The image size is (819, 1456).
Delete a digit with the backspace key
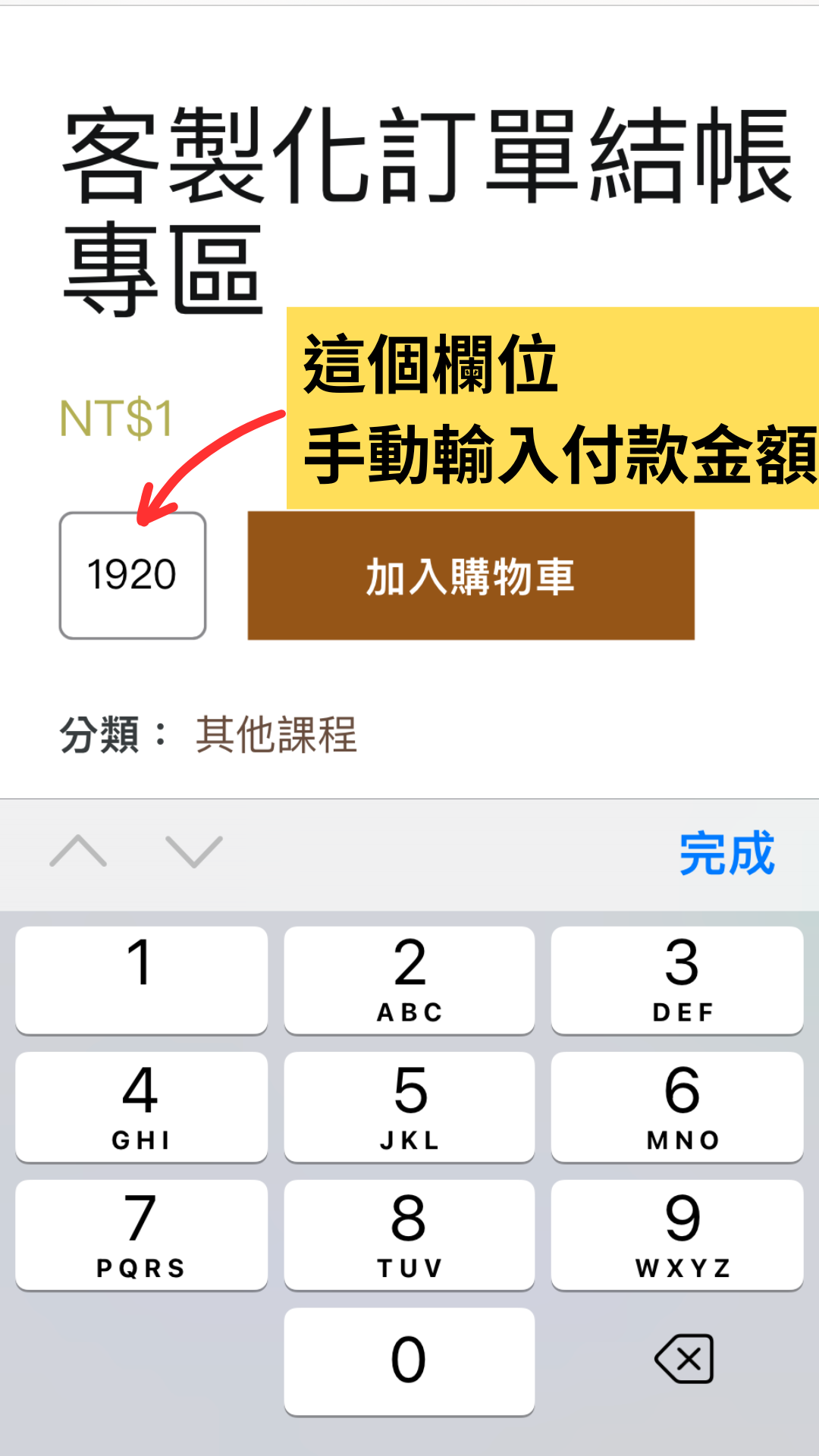click(684, 1359)
